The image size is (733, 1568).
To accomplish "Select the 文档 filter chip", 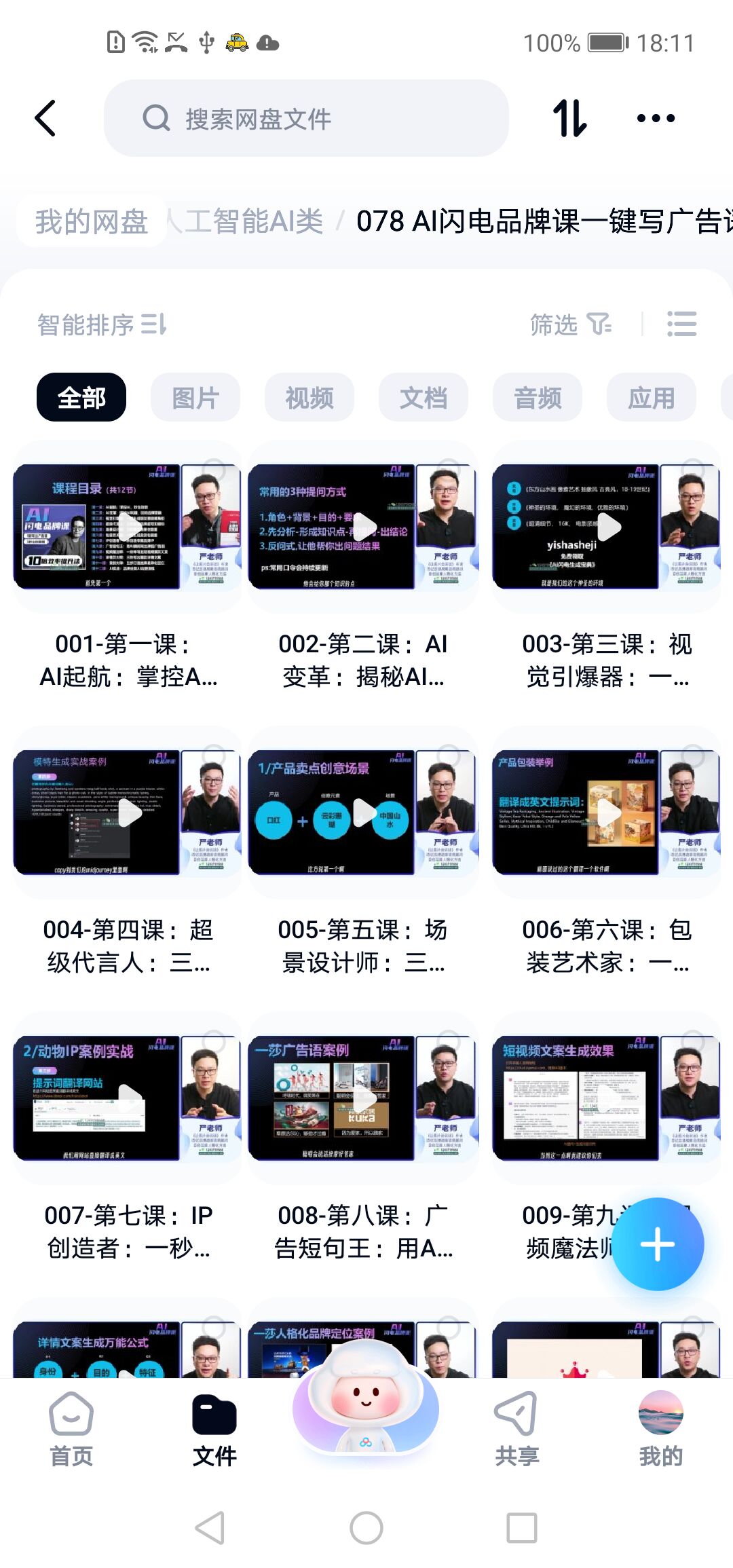I will click(x=423, y=397).
